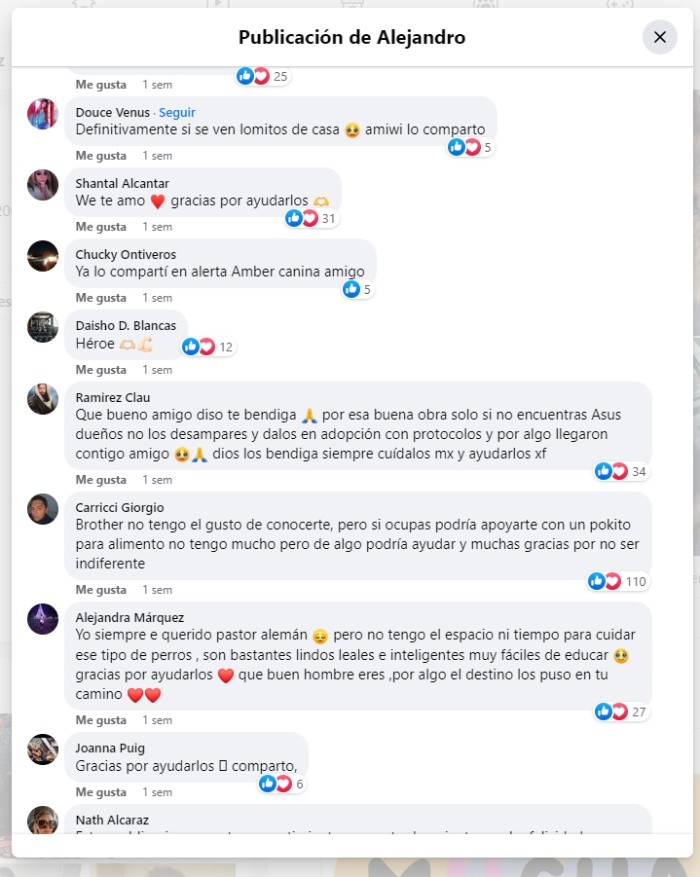Image resolution: width=700 pixels, height=877 pixels.
Task: Like Douce Venus's comment with Me gusta
Action: tap(101, 156)
